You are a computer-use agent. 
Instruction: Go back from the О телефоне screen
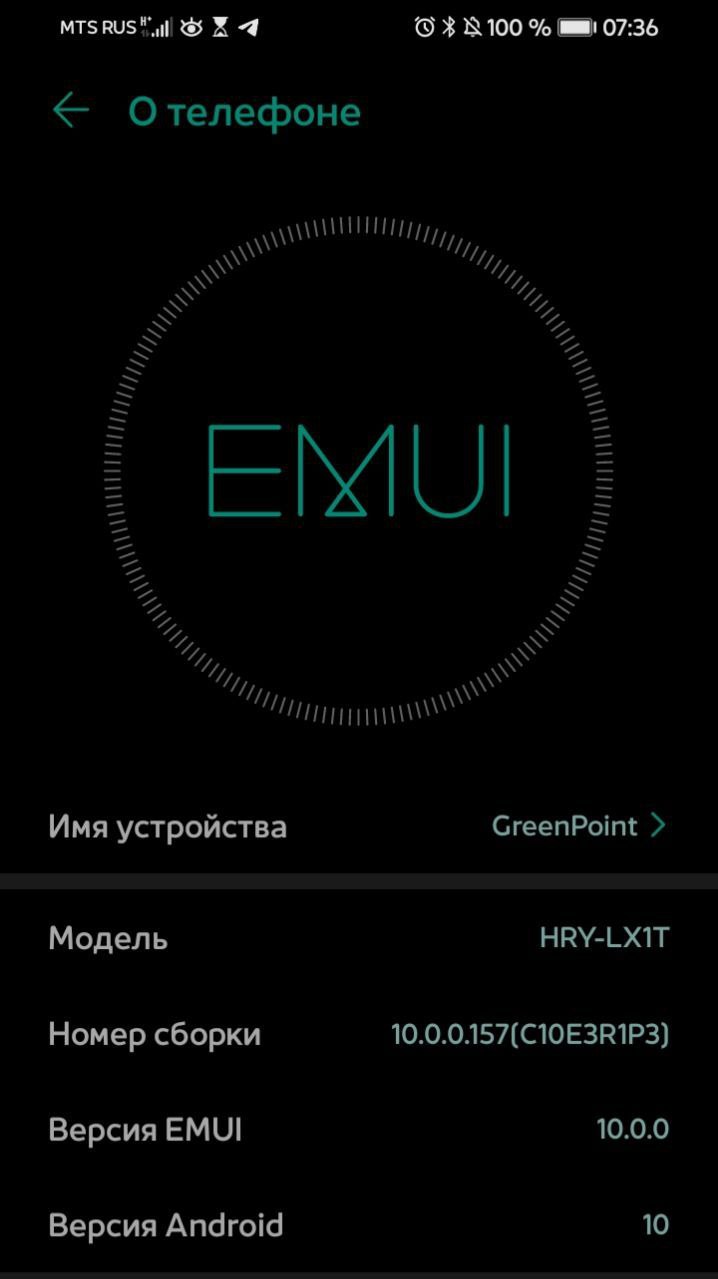(x=70, y=111)
